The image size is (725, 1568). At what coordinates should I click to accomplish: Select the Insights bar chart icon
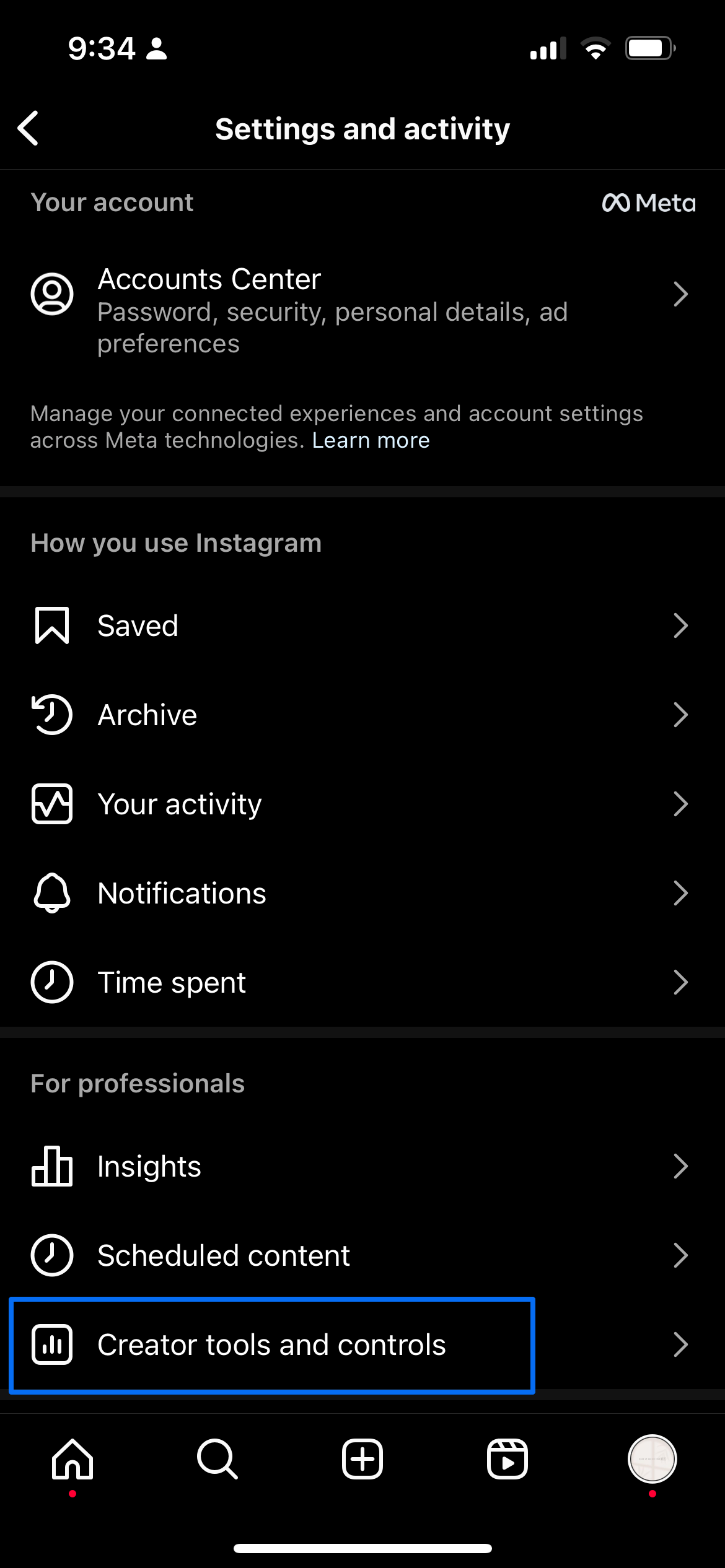(x=52, y=1166)
